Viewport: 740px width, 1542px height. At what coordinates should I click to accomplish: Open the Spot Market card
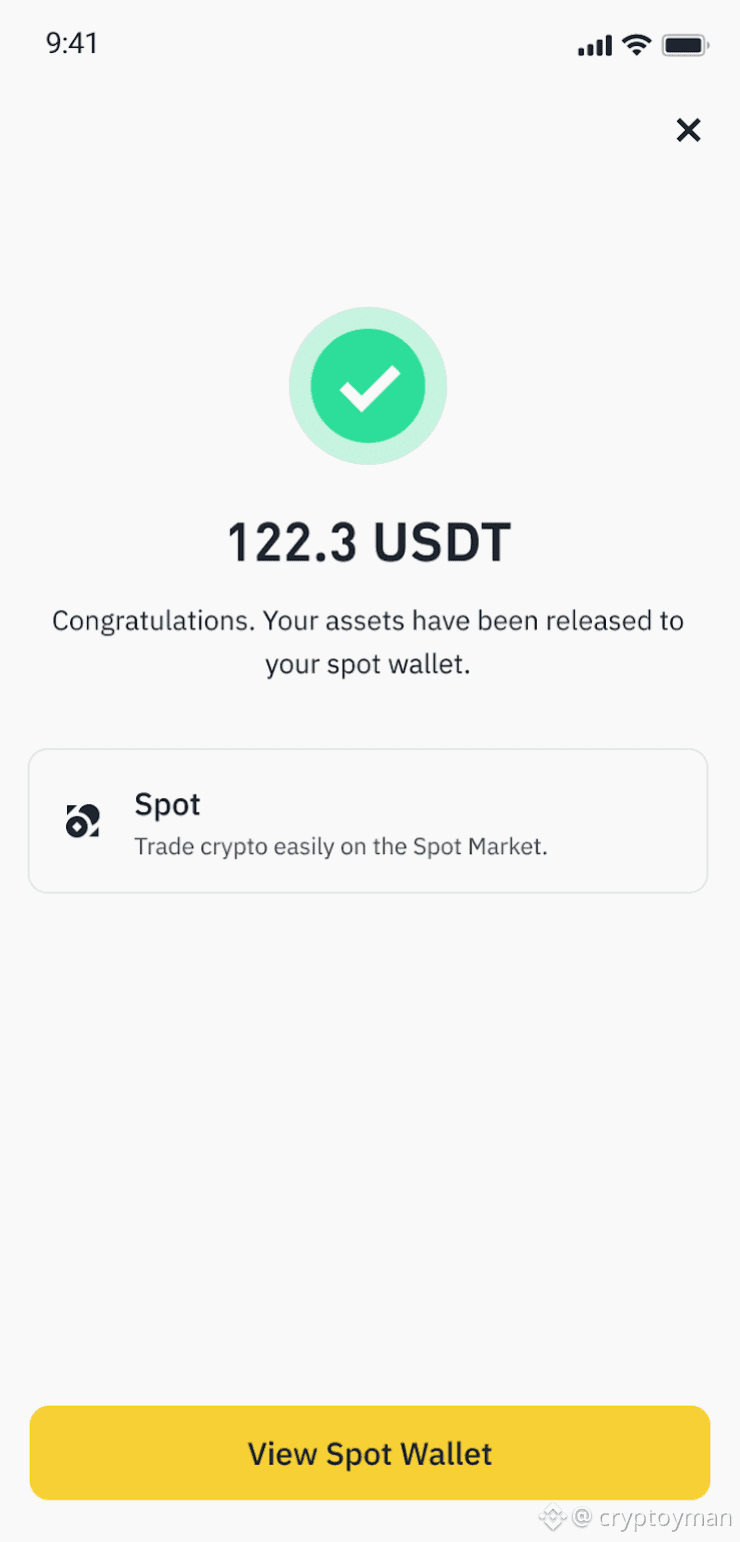[368, 821]
